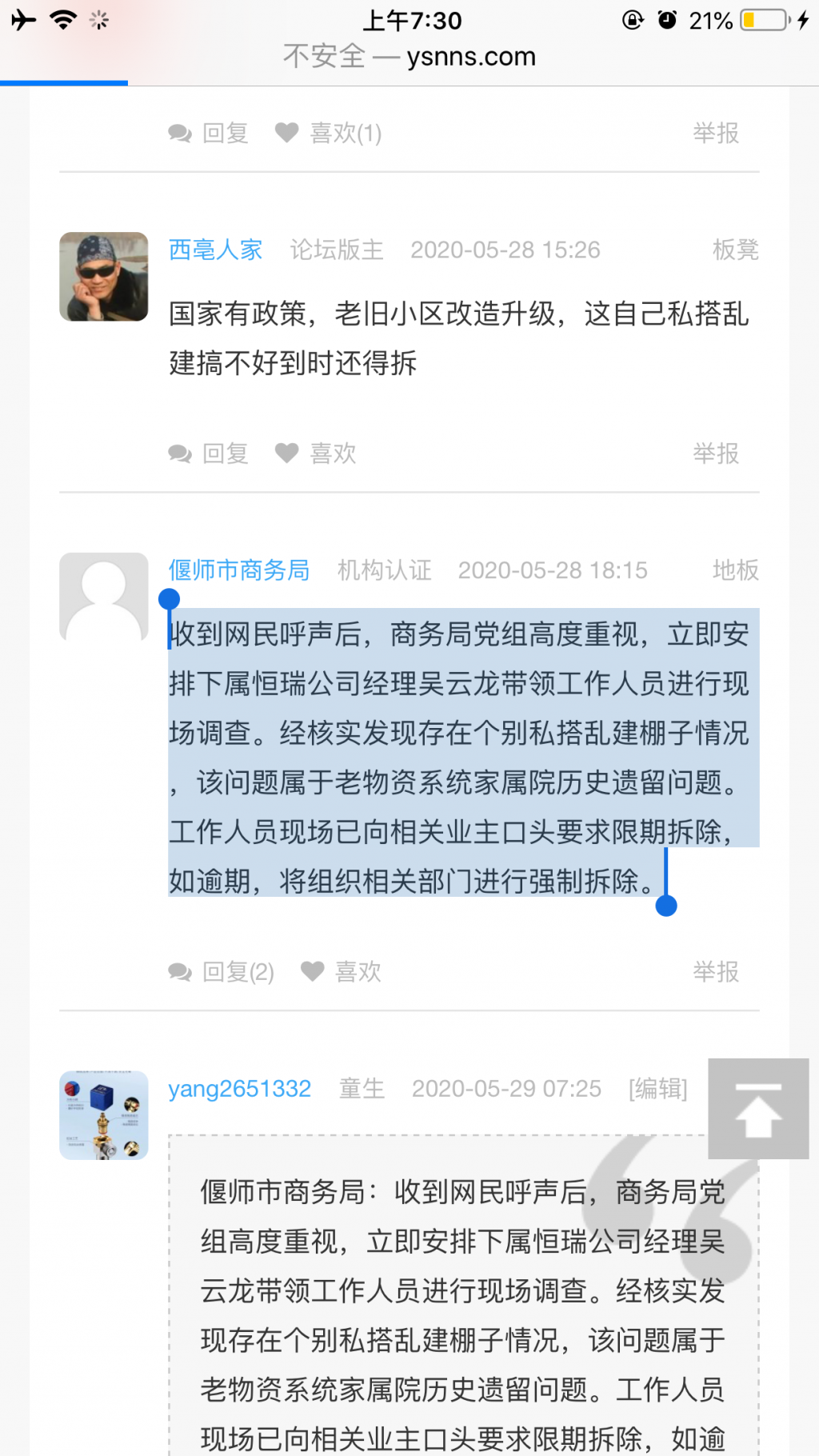Like the comment showing 喜欢(1)
The width and height of the screenshot is (819, 1456).
(329, 133)
